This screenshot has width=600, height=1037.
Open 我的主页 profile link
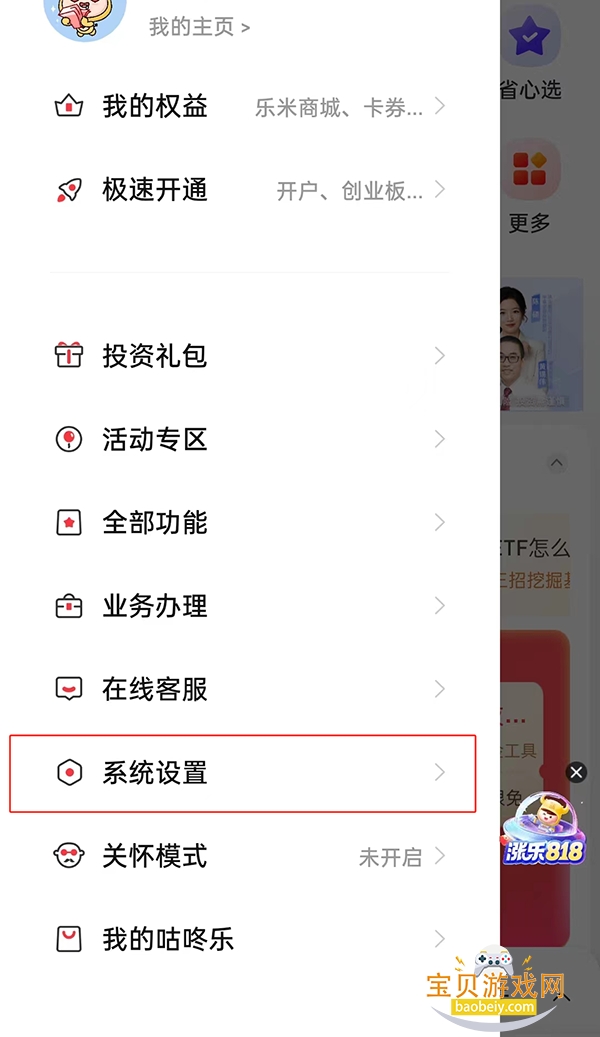(199, 27)
